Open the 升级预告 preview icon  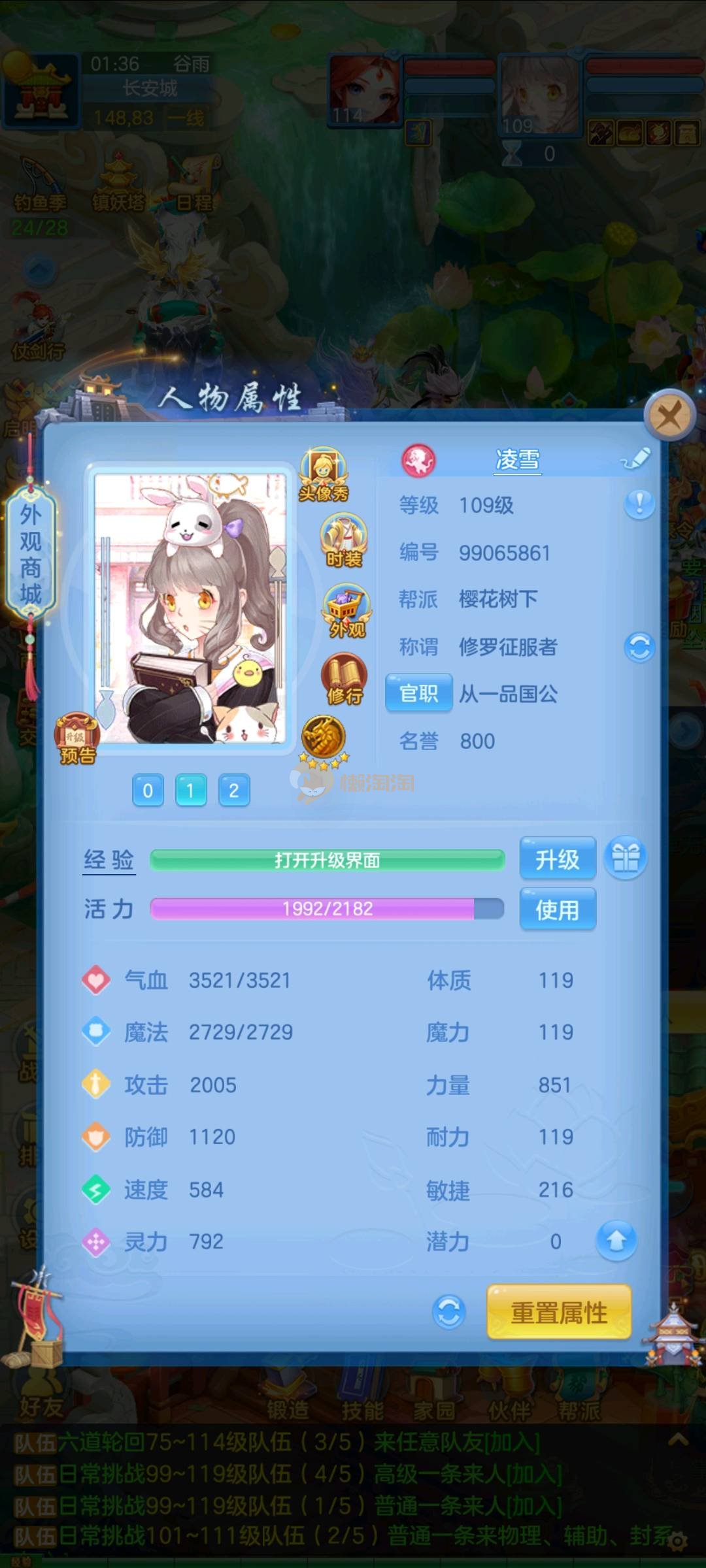[77, 740]
